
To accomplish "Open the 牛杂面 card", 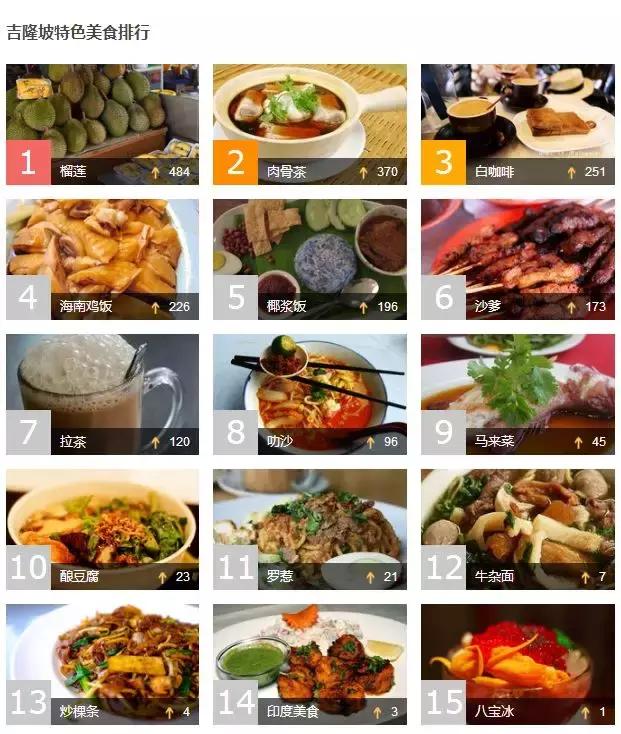I will click(517, 529).
